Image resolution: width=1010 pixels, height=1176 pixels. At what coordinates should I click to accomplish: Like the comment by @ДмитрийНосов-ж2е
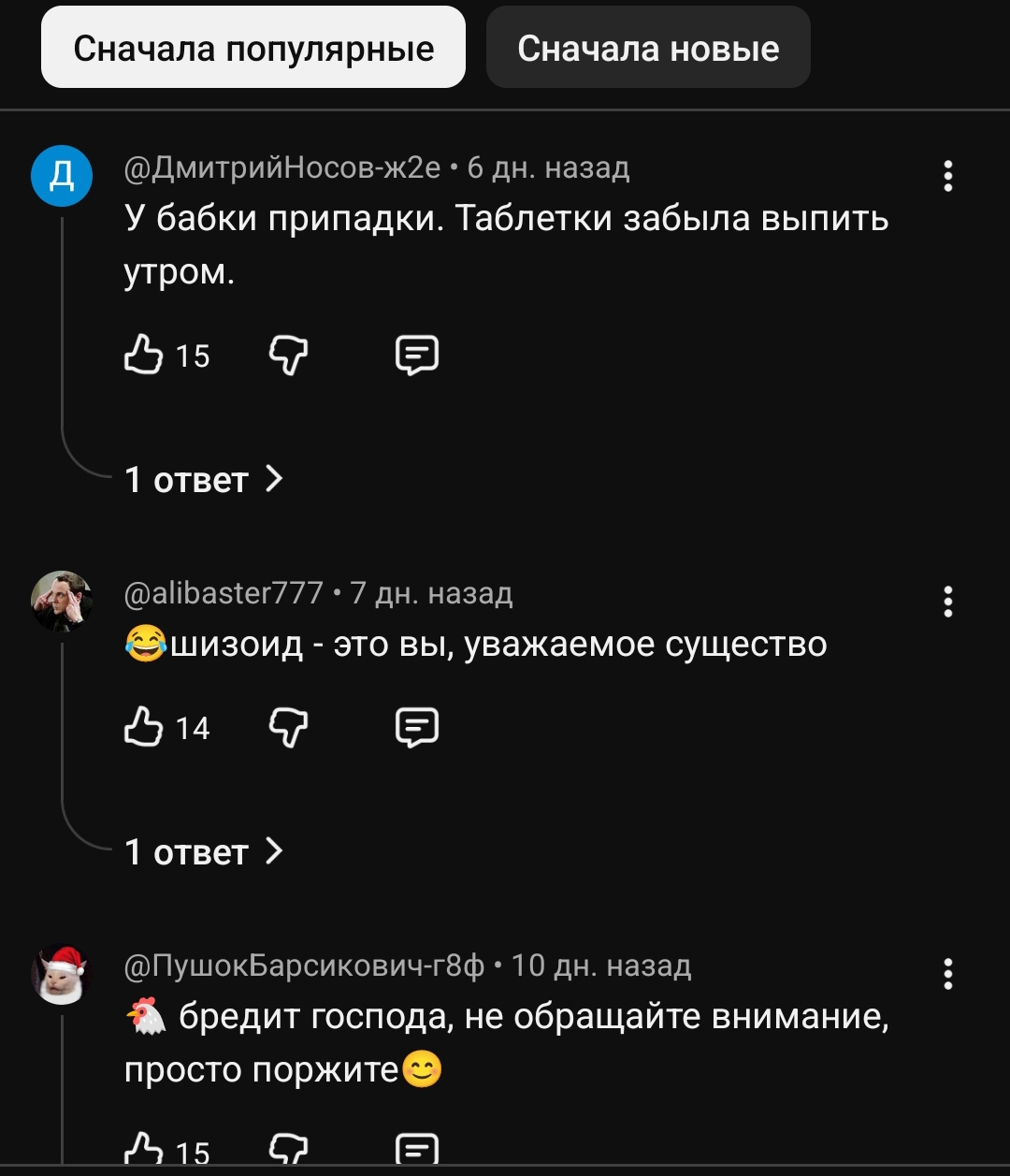click(x=143, y=356)
